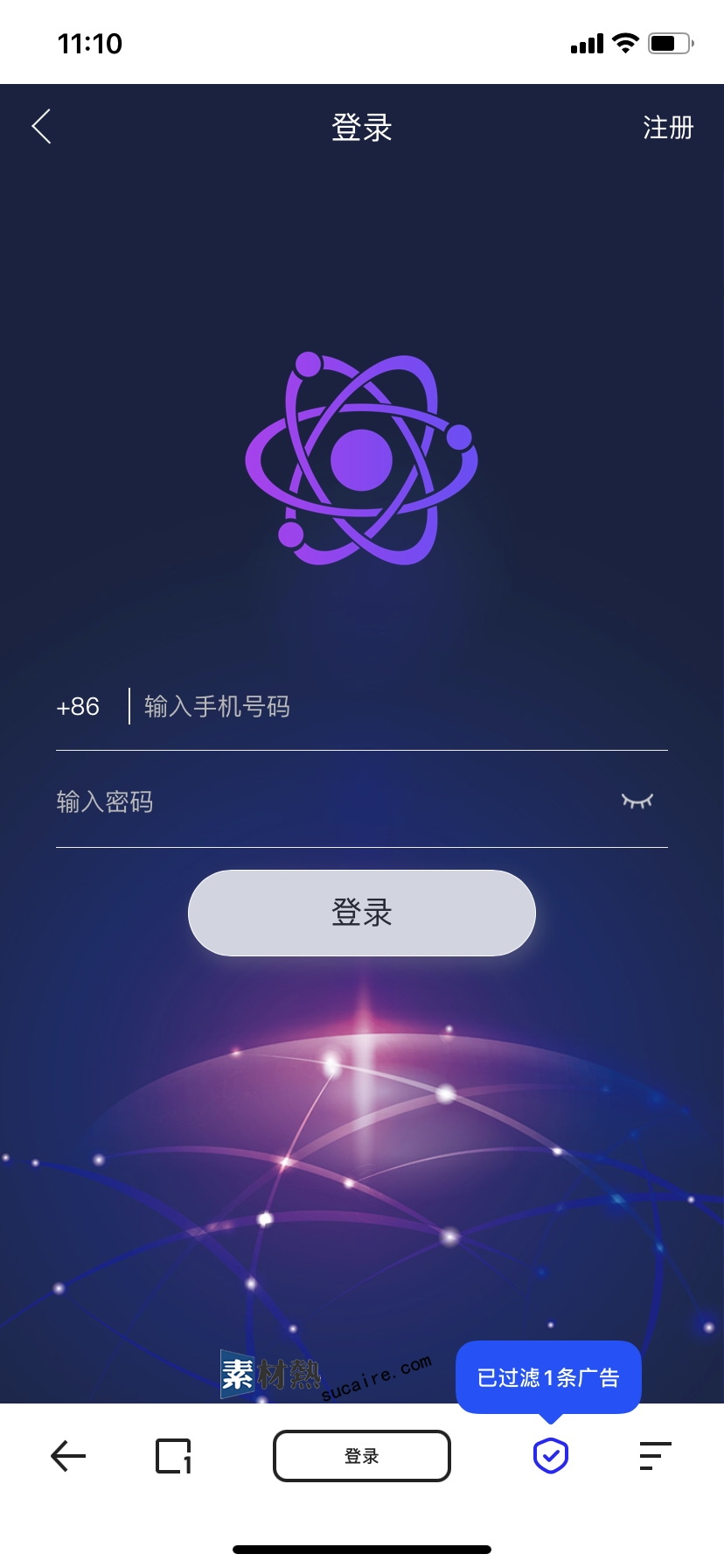The image size is (724, 1568).
Task: Go back with the browser toolbar arrow
Action: tap(68, 1456)
